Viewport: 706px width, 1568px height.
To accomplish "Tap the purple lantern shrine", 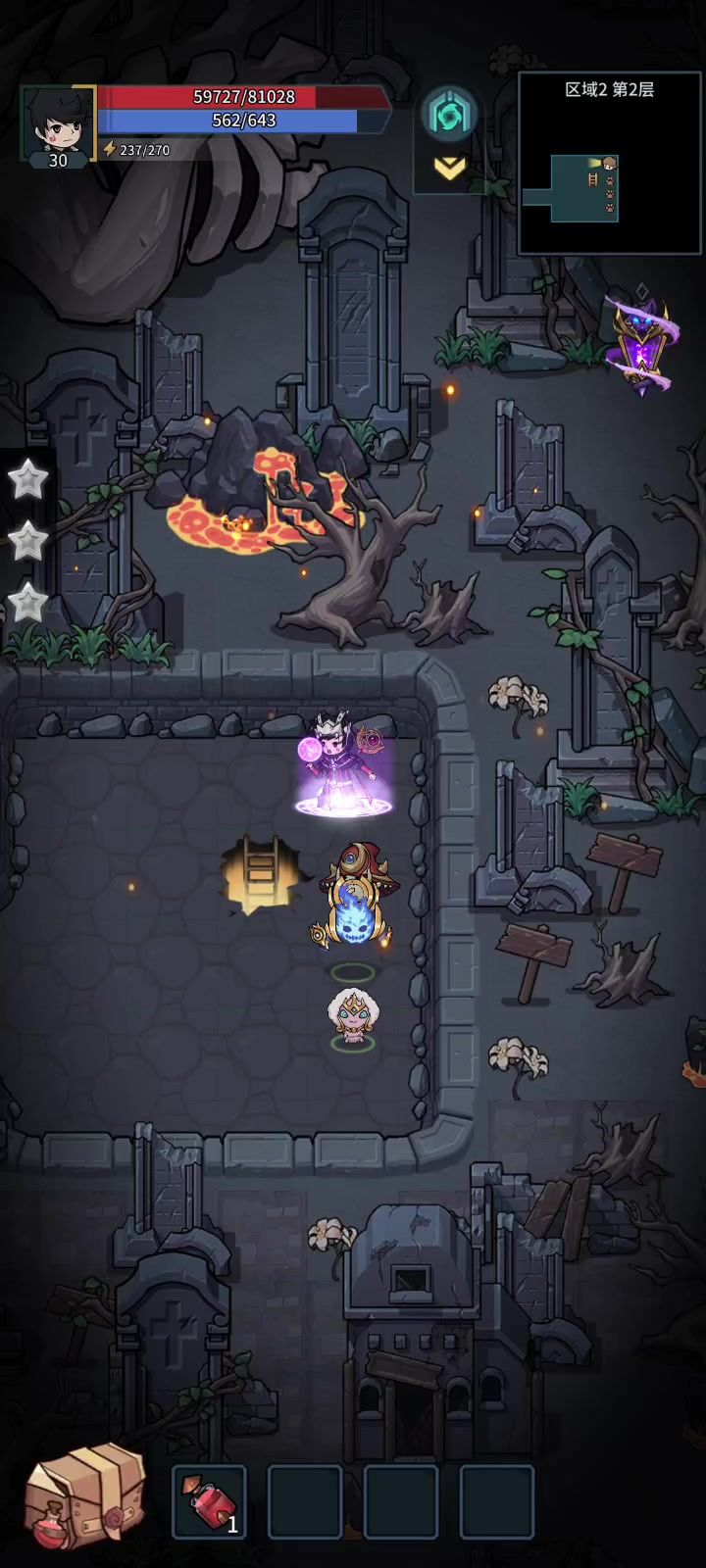I will coord(638,340).
